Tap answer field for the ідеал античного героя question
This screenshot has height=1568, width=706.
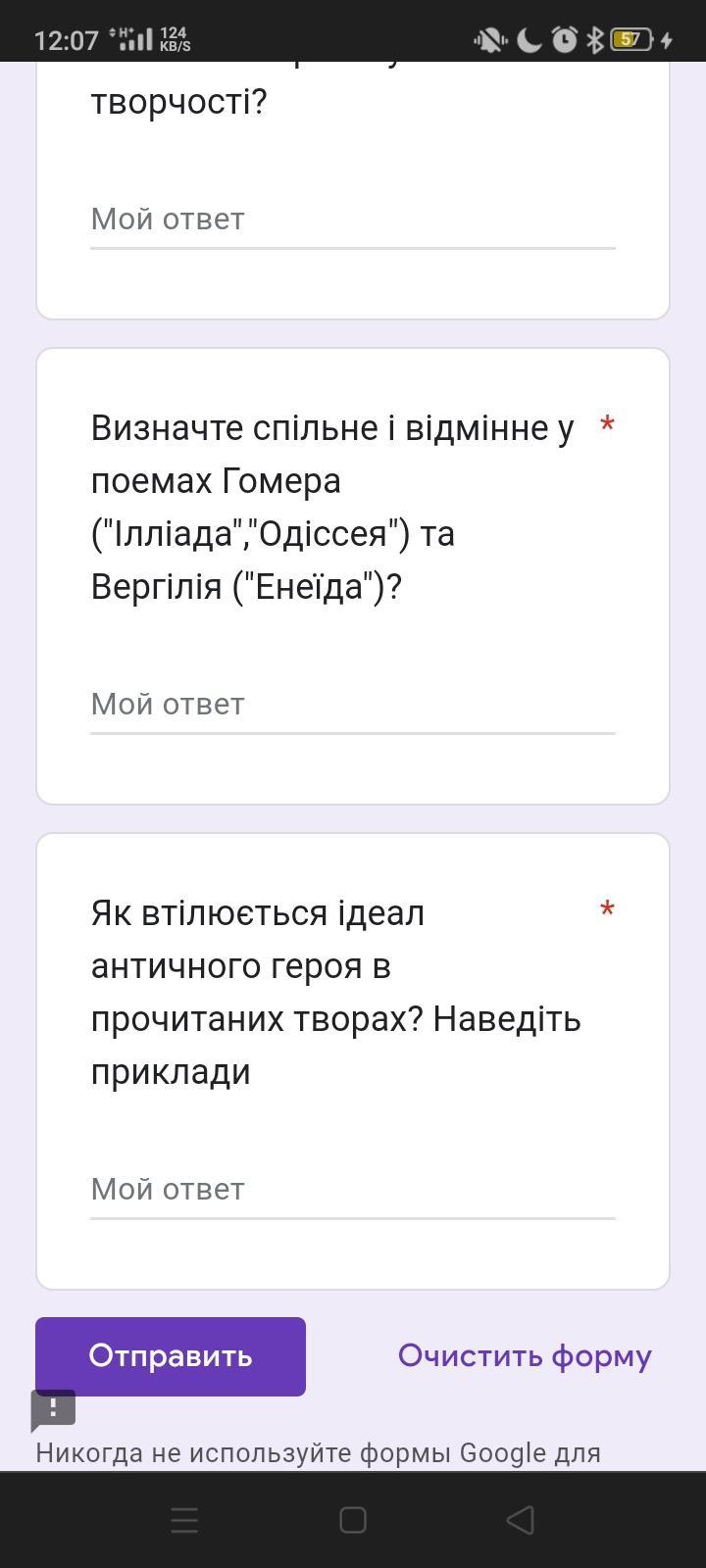(352, 1190)
